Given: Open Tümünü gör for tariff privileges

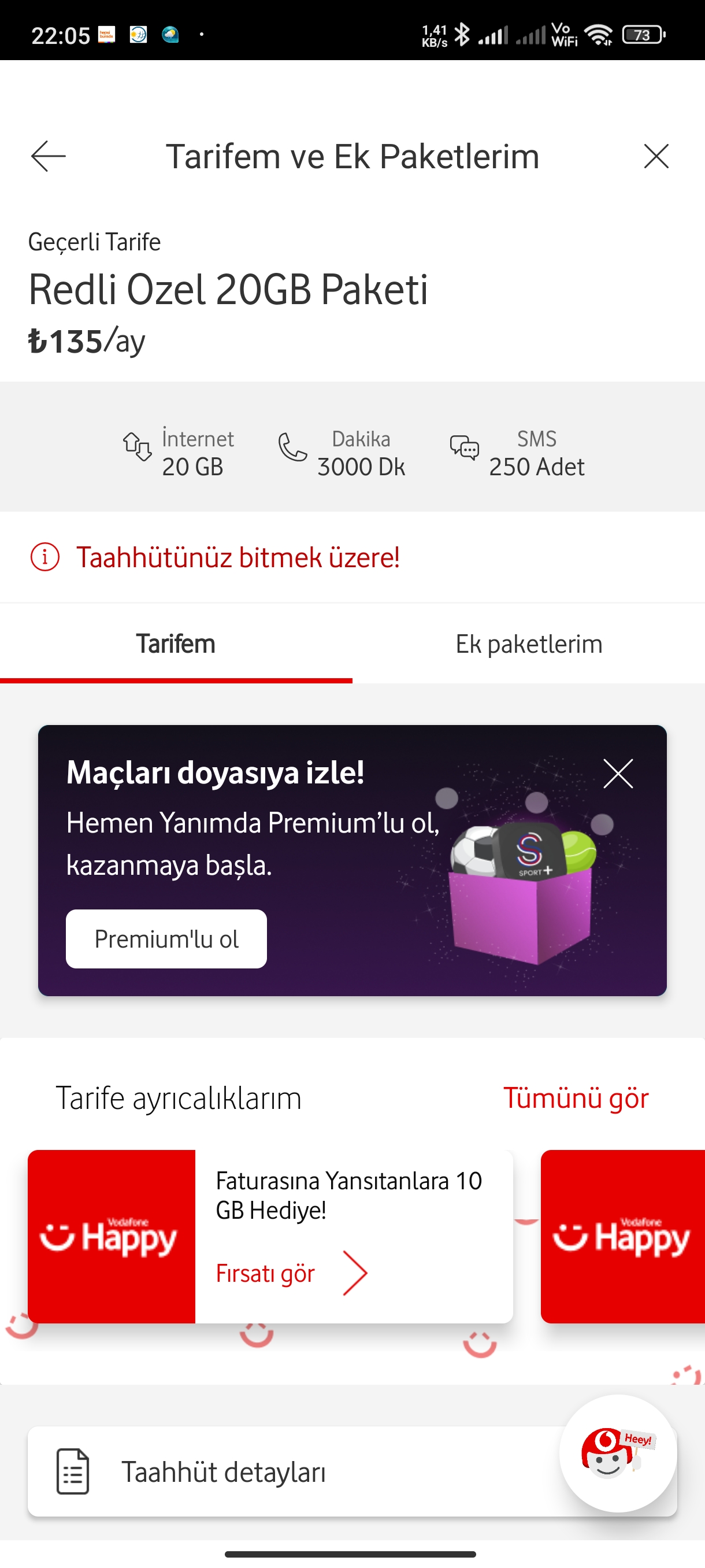Looking at the screenshot, I should click(576, 1098).
